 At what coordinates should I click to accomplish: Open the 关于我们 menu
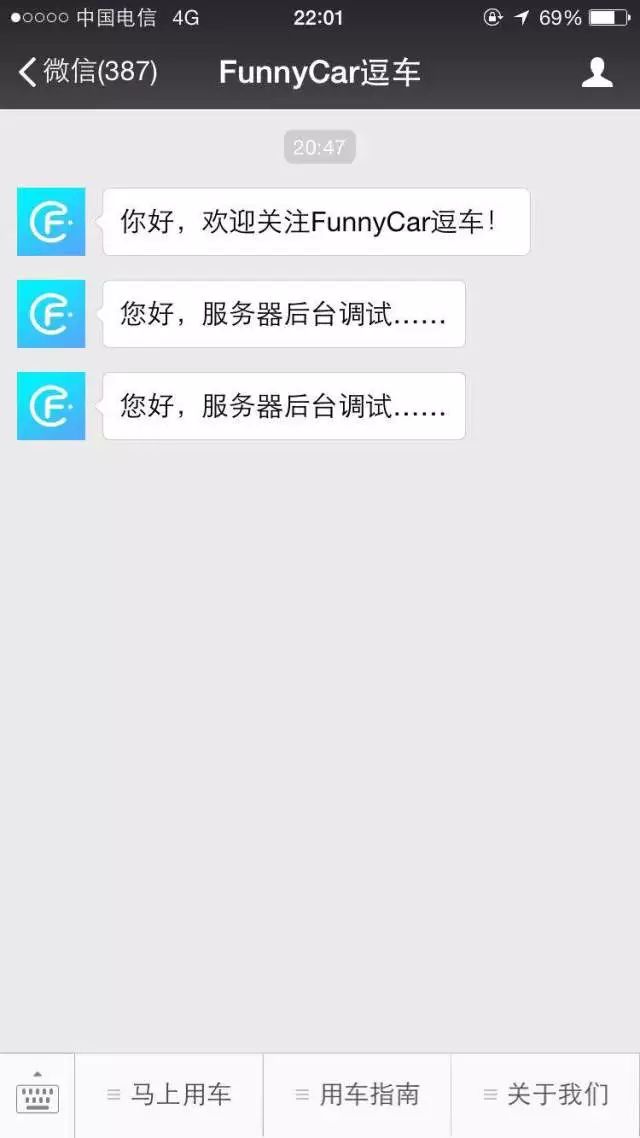click(545, 1095)
